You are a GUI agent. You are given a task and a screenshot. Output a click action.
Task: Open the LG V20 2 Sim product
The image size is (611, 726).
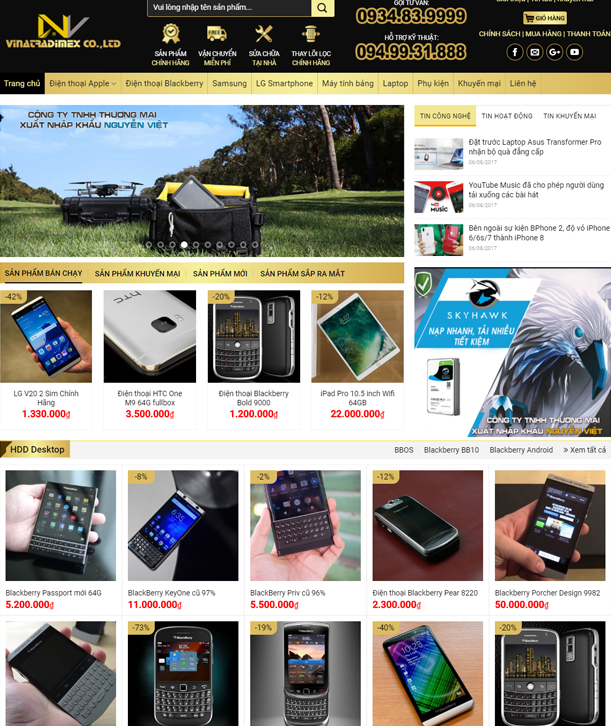tap(46, 398)
